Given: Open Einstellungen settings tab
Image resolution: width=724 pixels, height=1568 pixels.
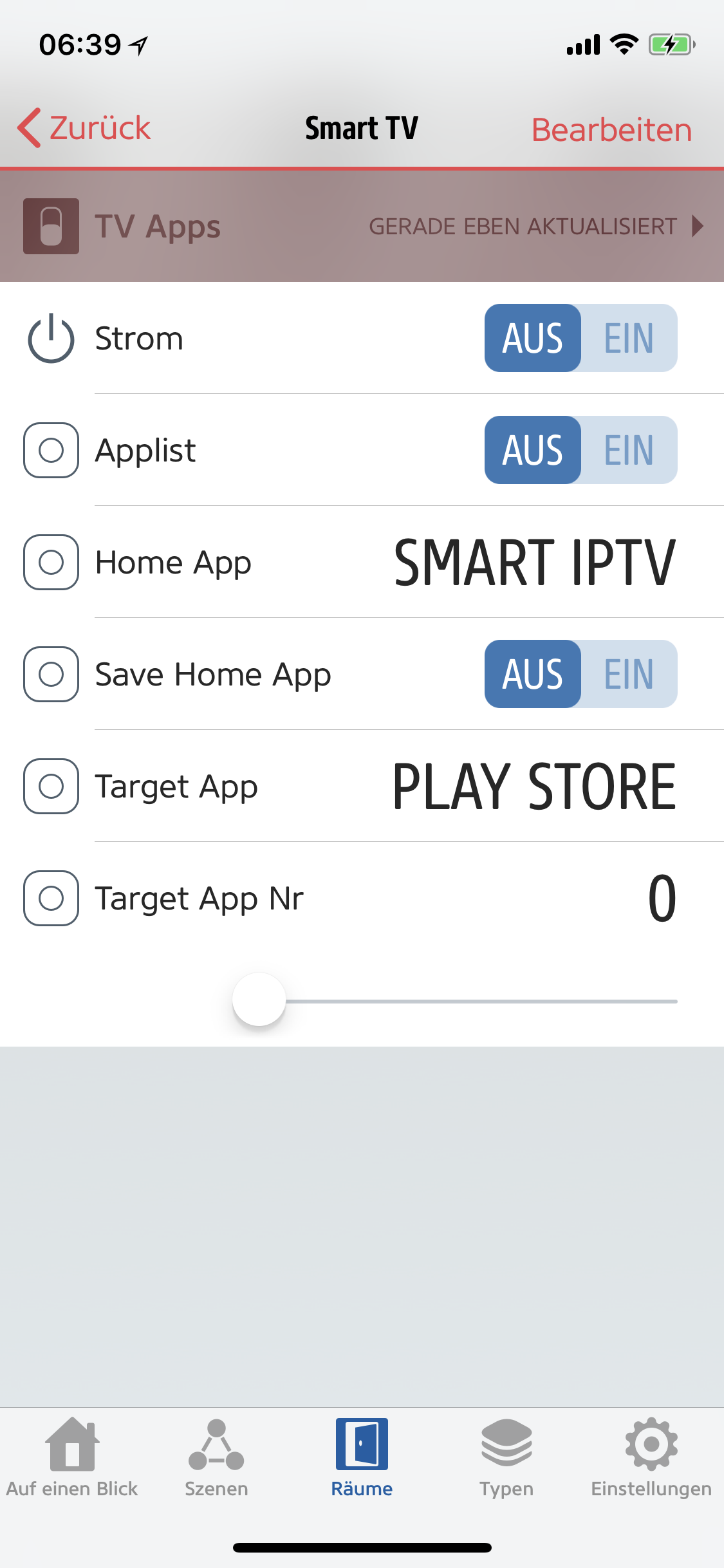Looking at the screenshot, I should [x=651, y=1457].
